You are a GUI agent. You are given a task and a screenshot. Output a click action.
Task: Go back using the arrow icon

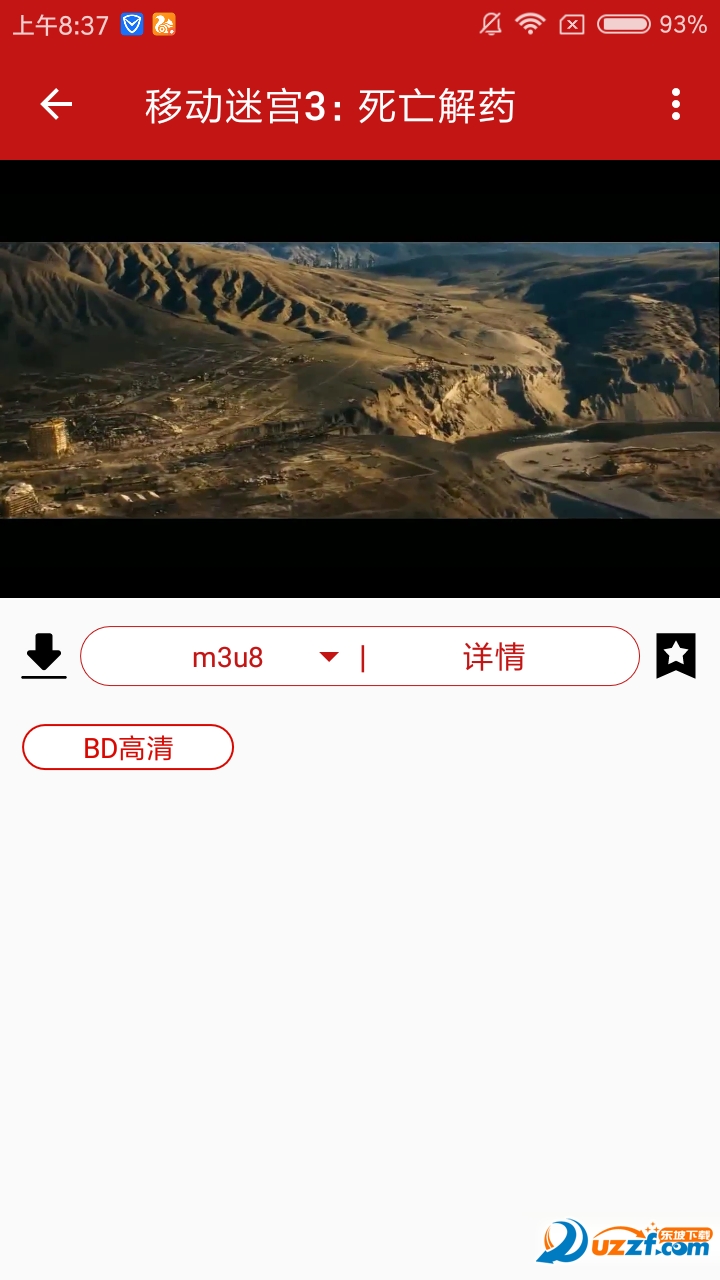tap(56, 104)
